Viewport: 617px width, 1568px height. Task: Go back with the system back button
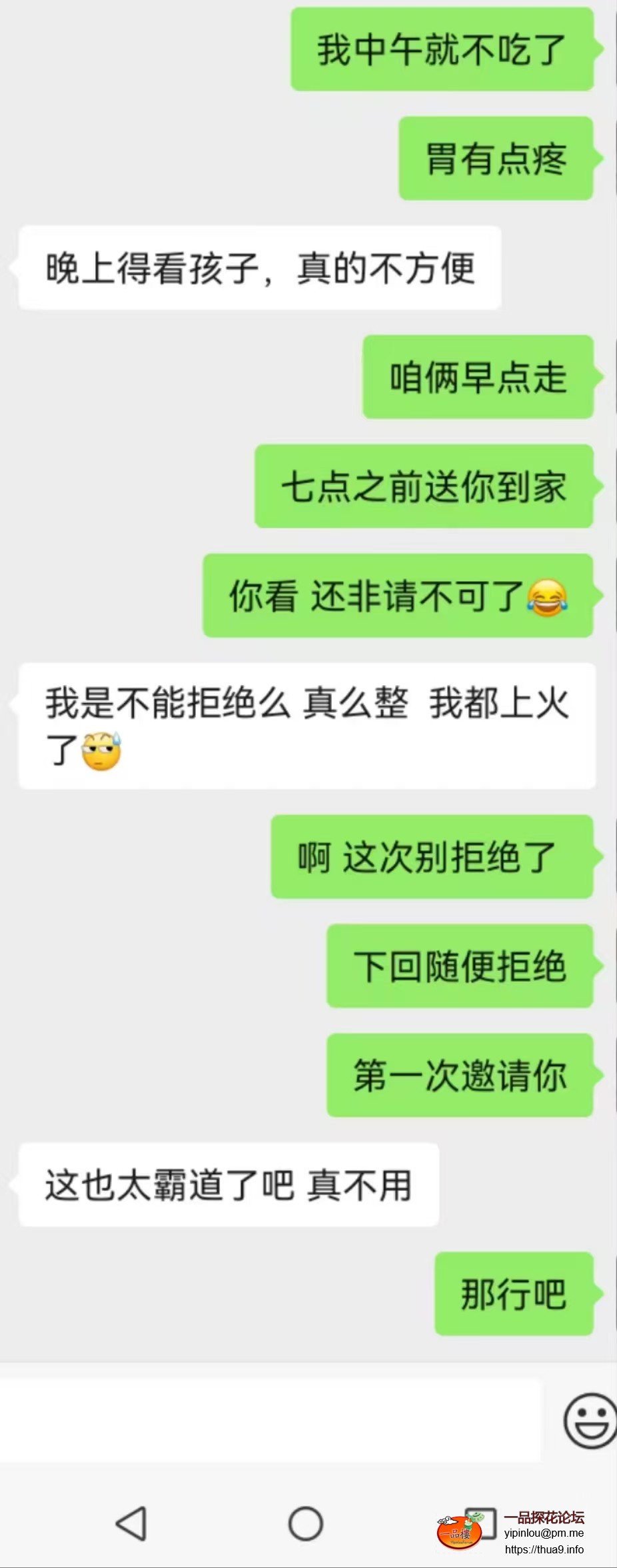(131, 1523)
